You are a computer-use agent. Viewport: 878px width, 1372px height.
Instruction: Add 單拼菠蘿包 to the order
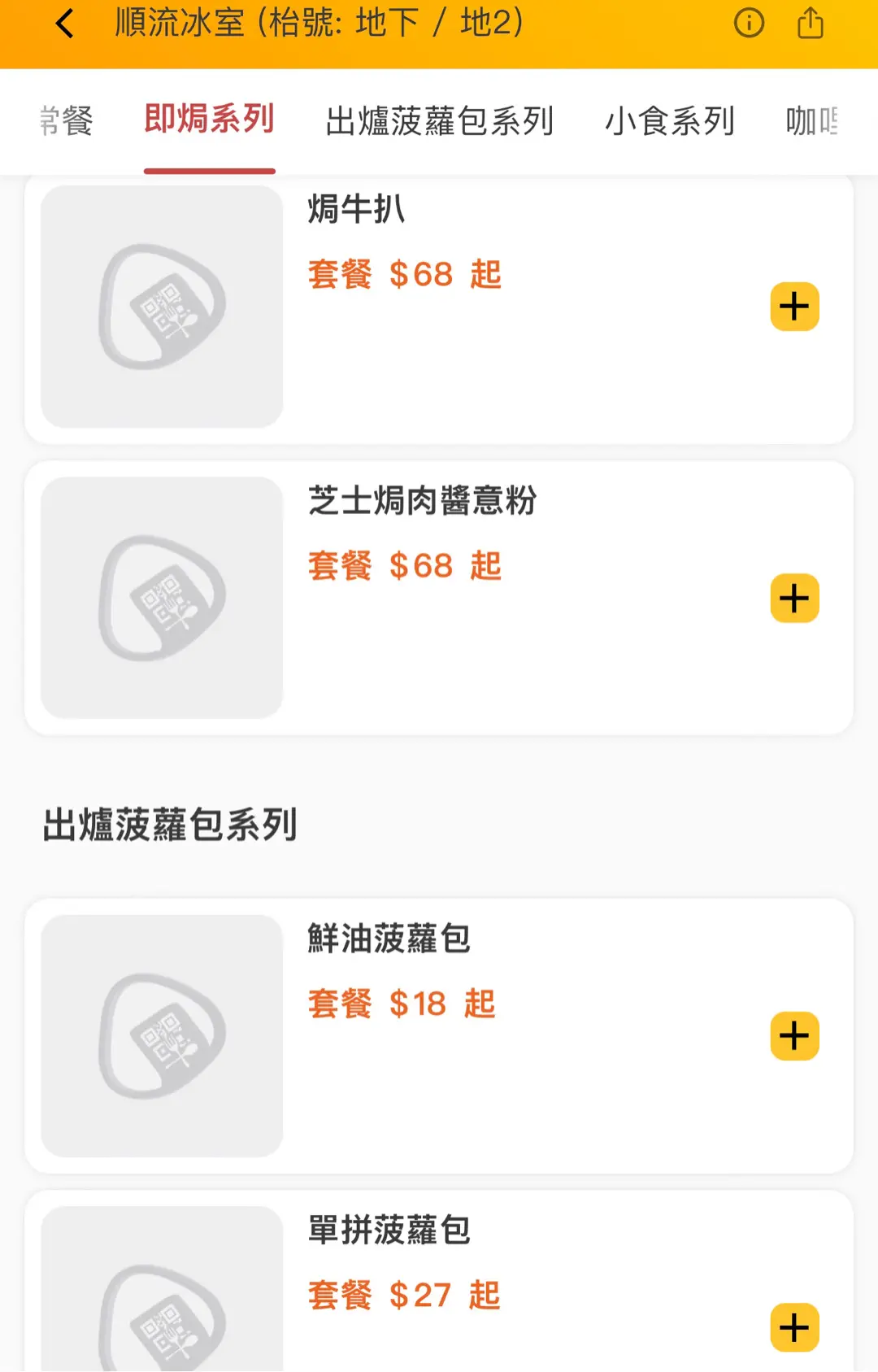tap(794, 1327)
